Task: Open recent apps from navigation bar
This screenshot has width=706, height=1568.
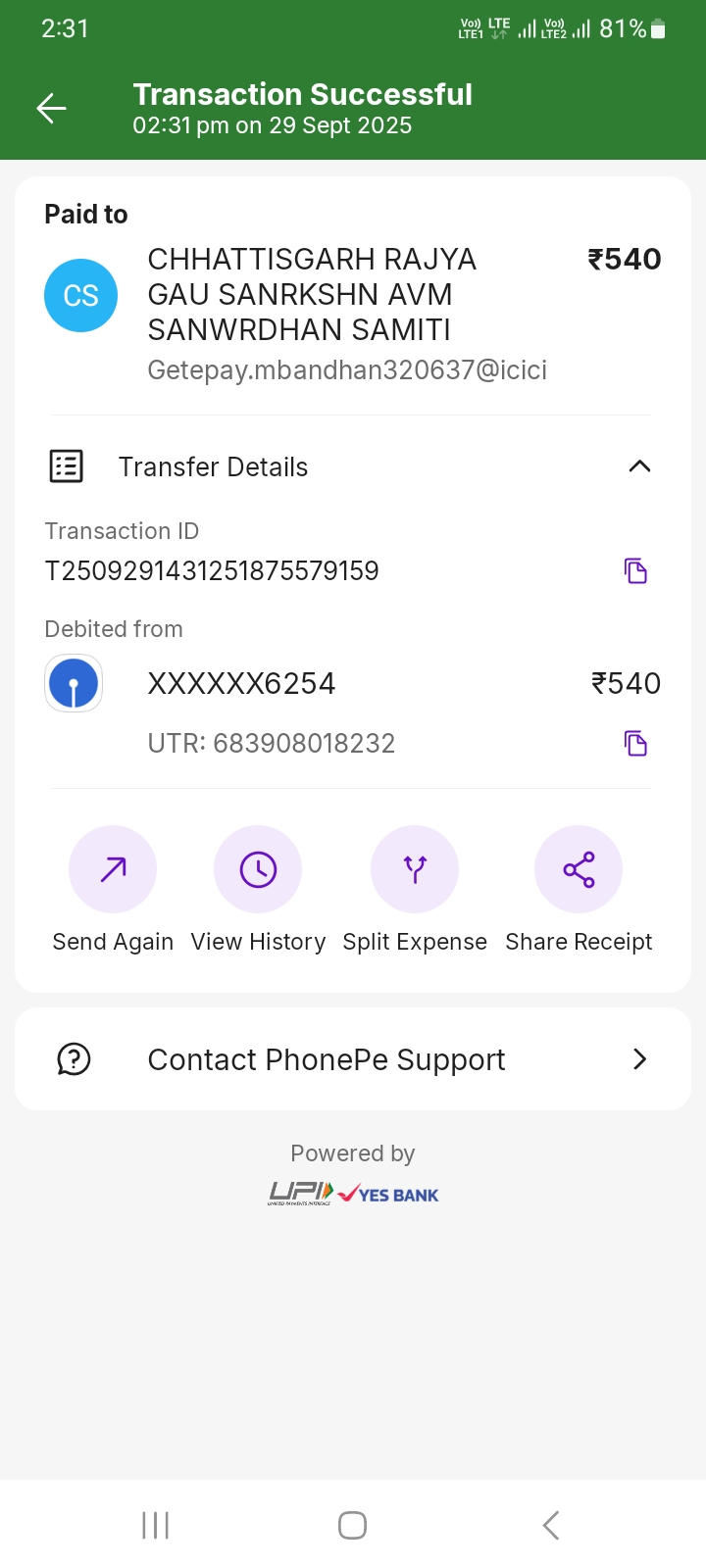Action: point(156,1525)
